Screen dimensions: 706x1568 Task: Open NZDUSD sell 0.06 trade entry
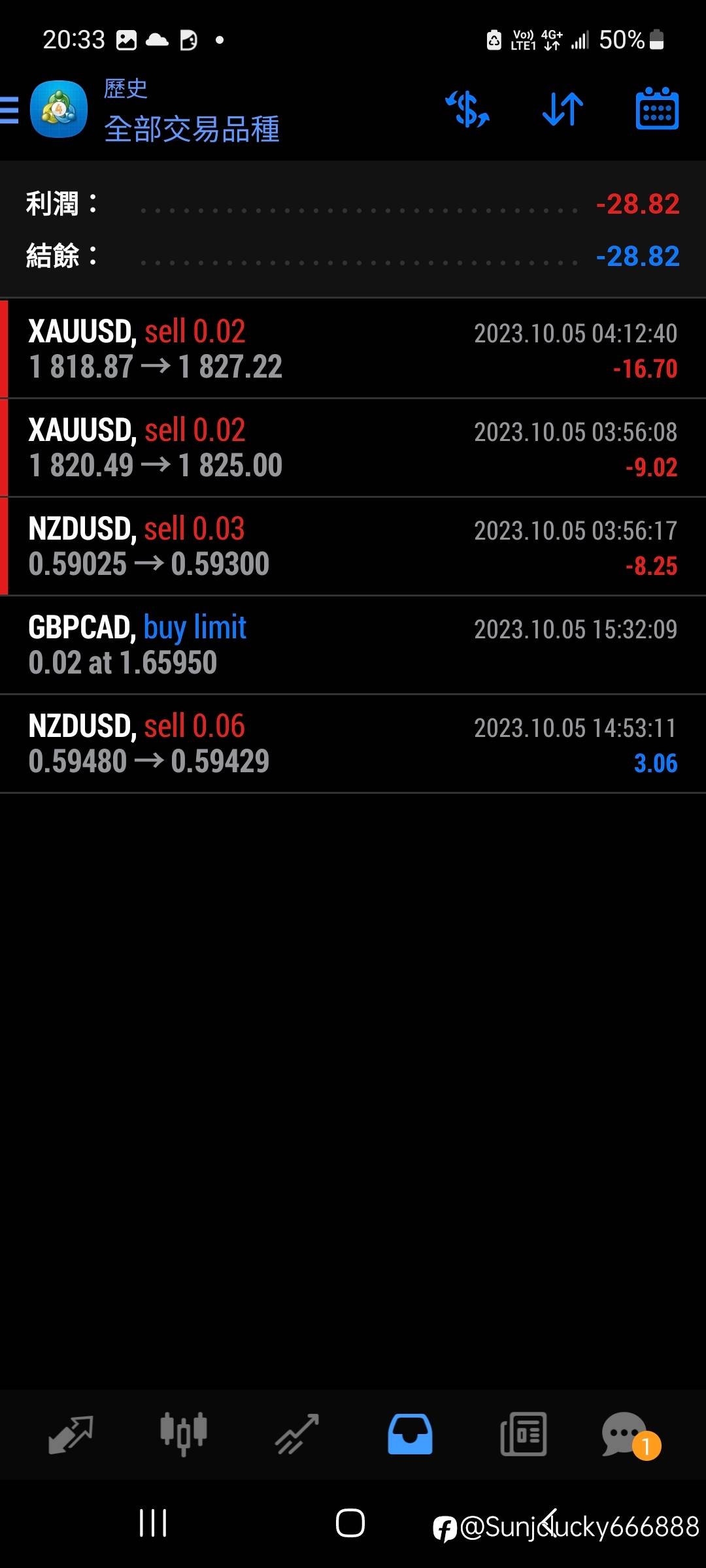[x=353, y=743]
